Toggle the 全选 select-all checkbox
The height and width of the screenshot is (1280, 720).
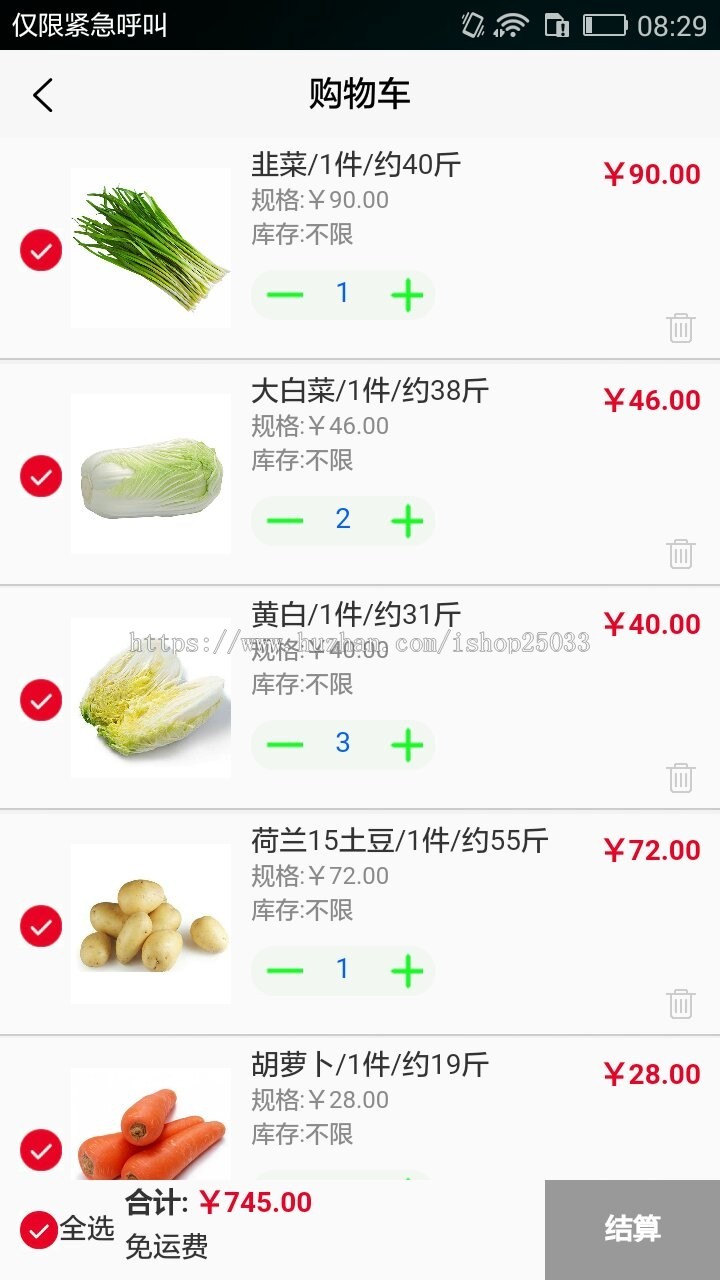tap(40, 1228)
